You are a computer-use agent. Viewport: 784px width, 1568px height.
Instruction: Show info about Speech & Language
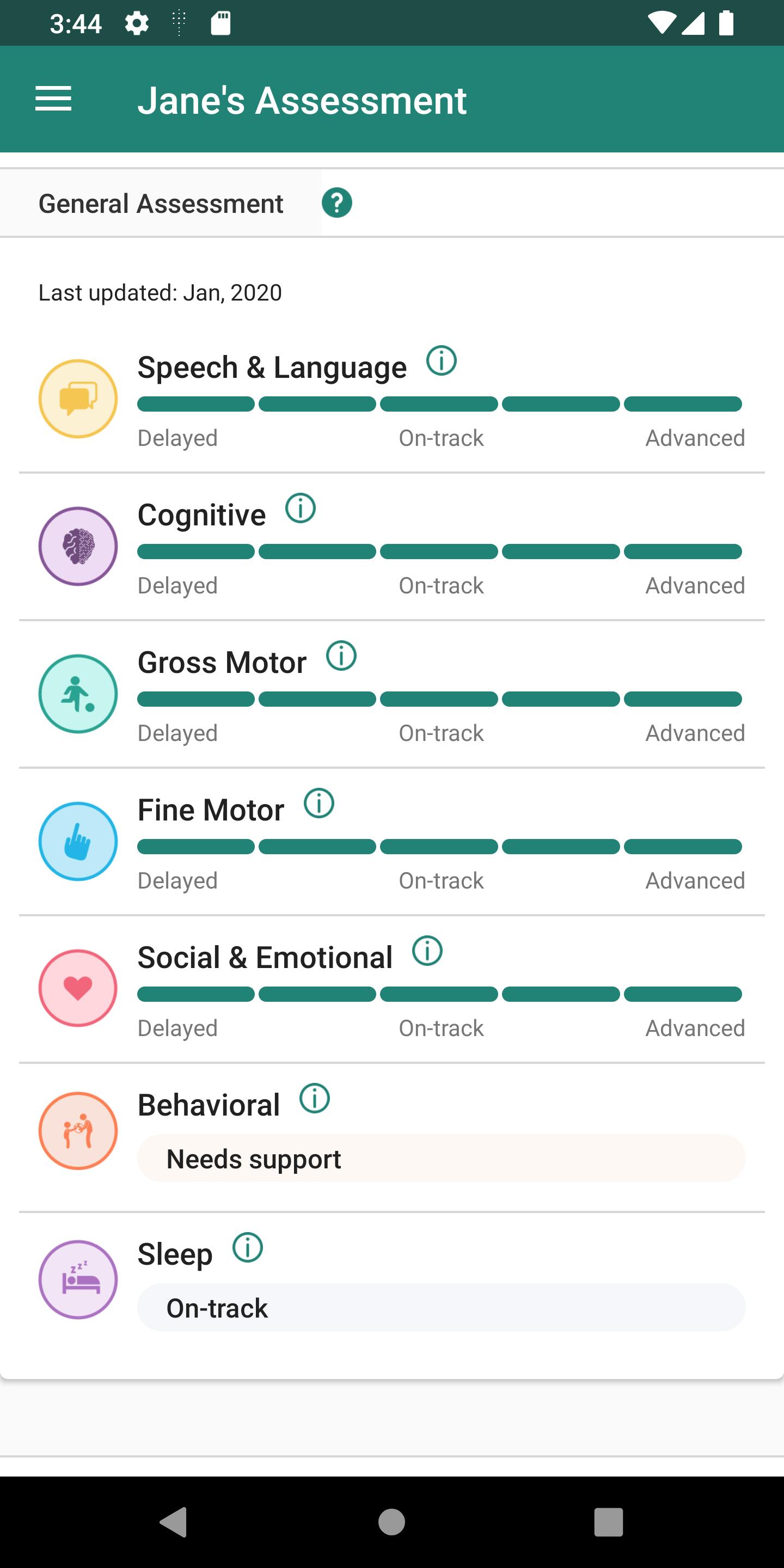(442, 361)
